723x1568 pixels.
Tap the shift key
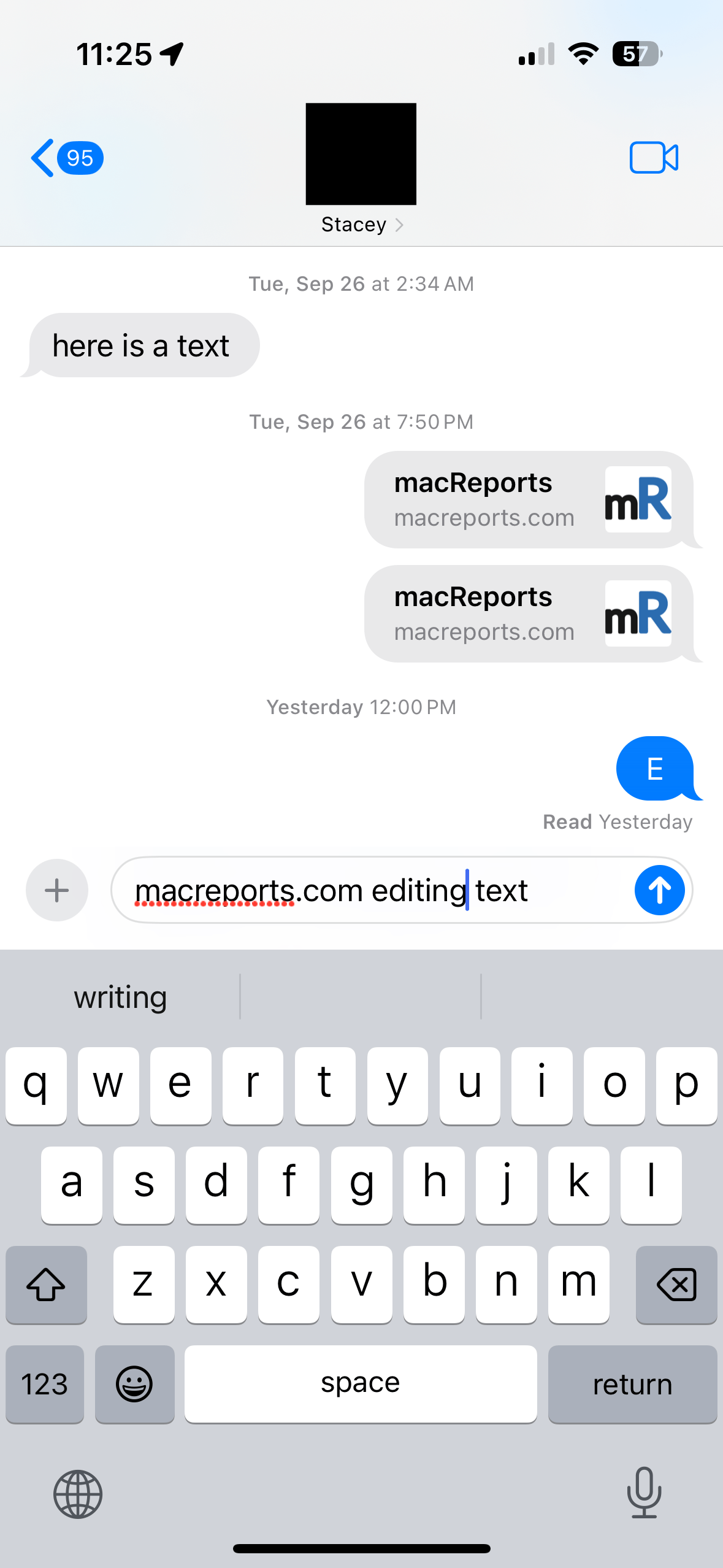pyautogui.click(x=47, y=1285)
